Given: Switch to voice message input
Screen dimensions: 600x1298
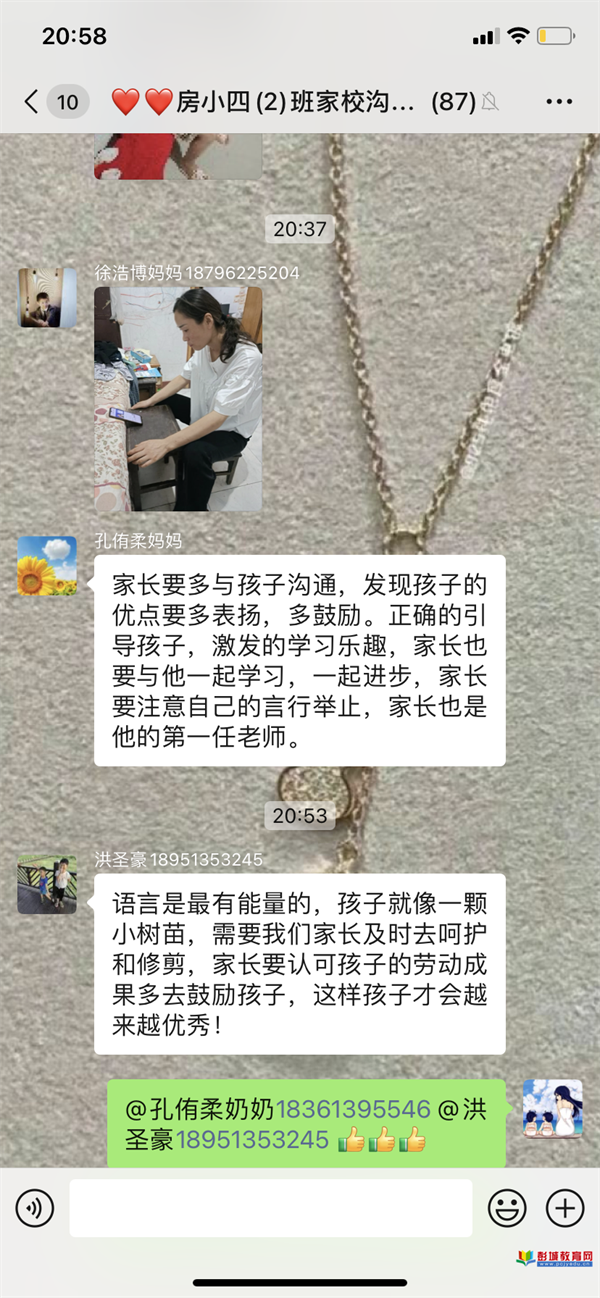Looking at the screenshot, I should 35,1208.
